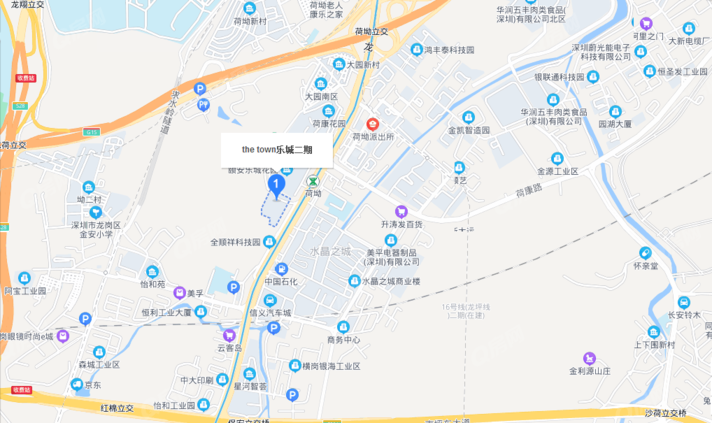Tap the blue location marker numbered 1
Screen dimensions: 712x423
click(276, 183)
